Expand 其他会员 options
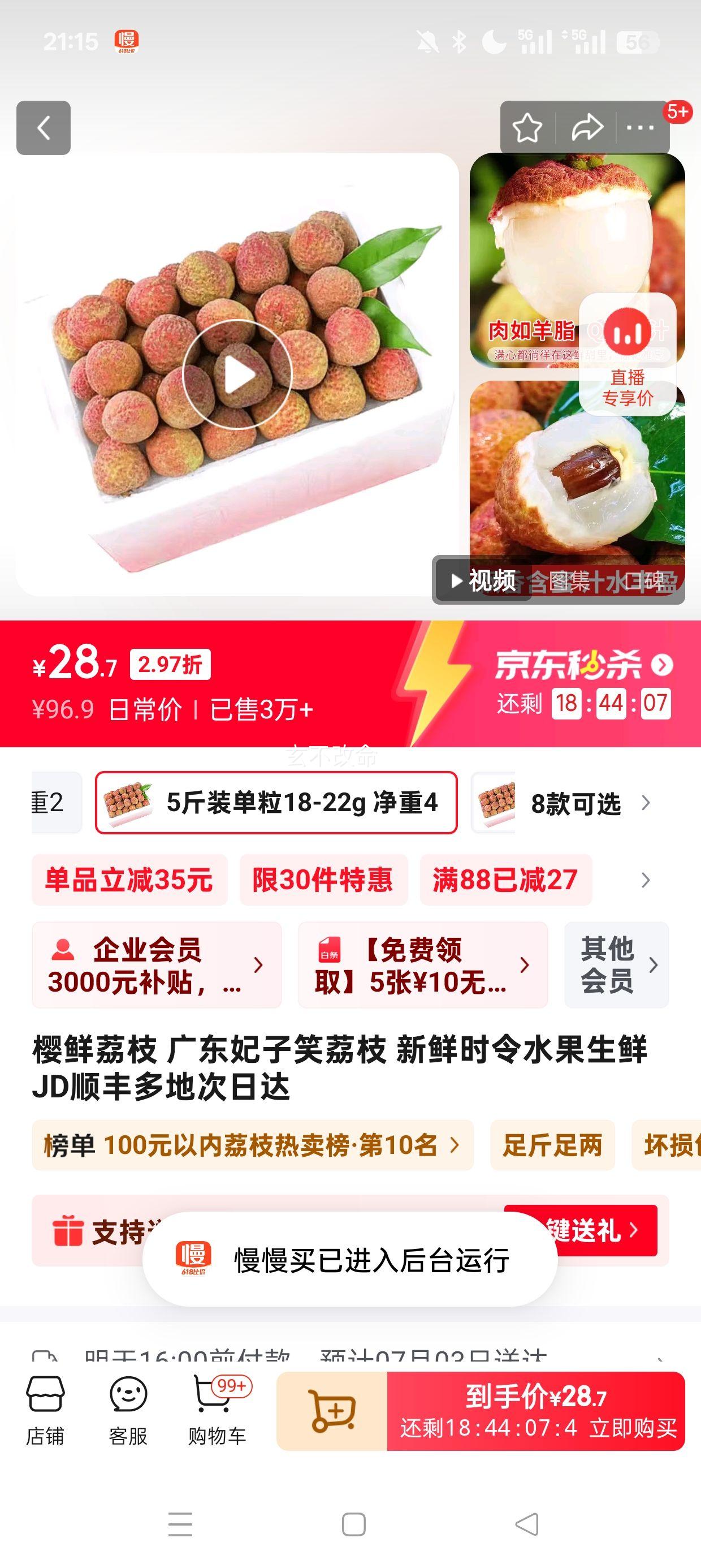 coord(616,965)
